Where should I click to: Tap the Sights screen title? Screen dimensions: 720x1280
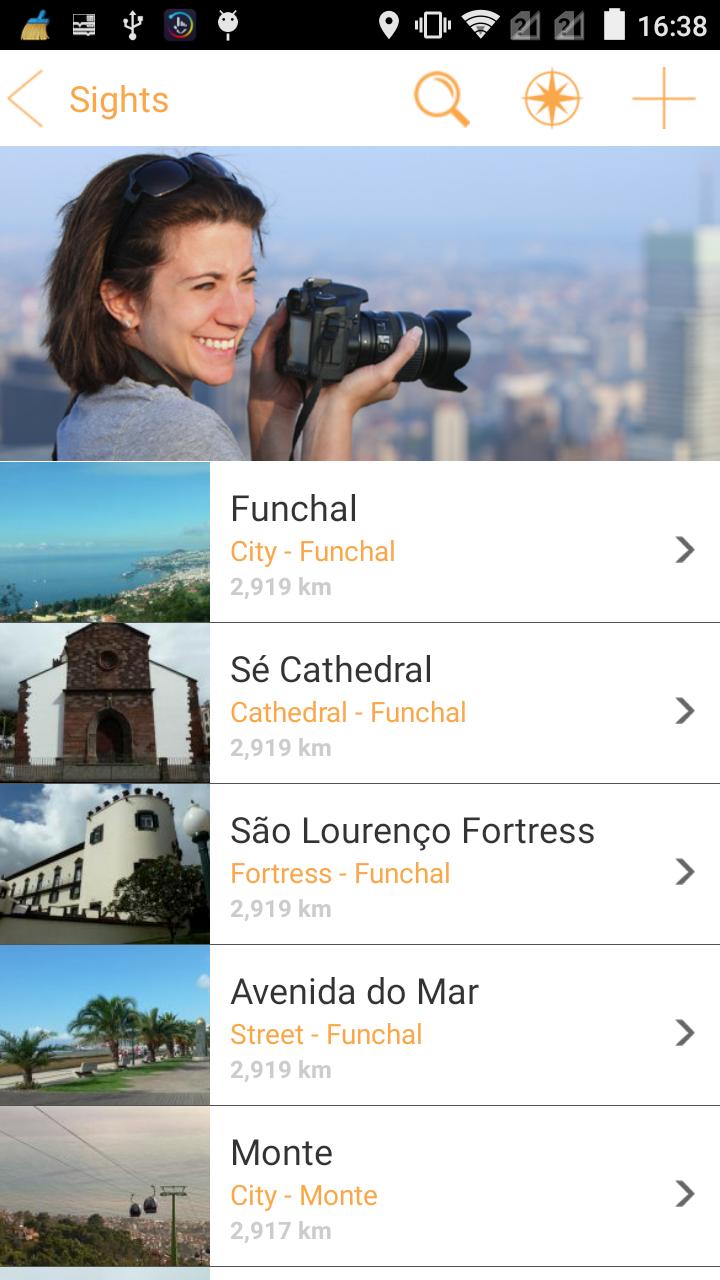[x=118, y=97]
